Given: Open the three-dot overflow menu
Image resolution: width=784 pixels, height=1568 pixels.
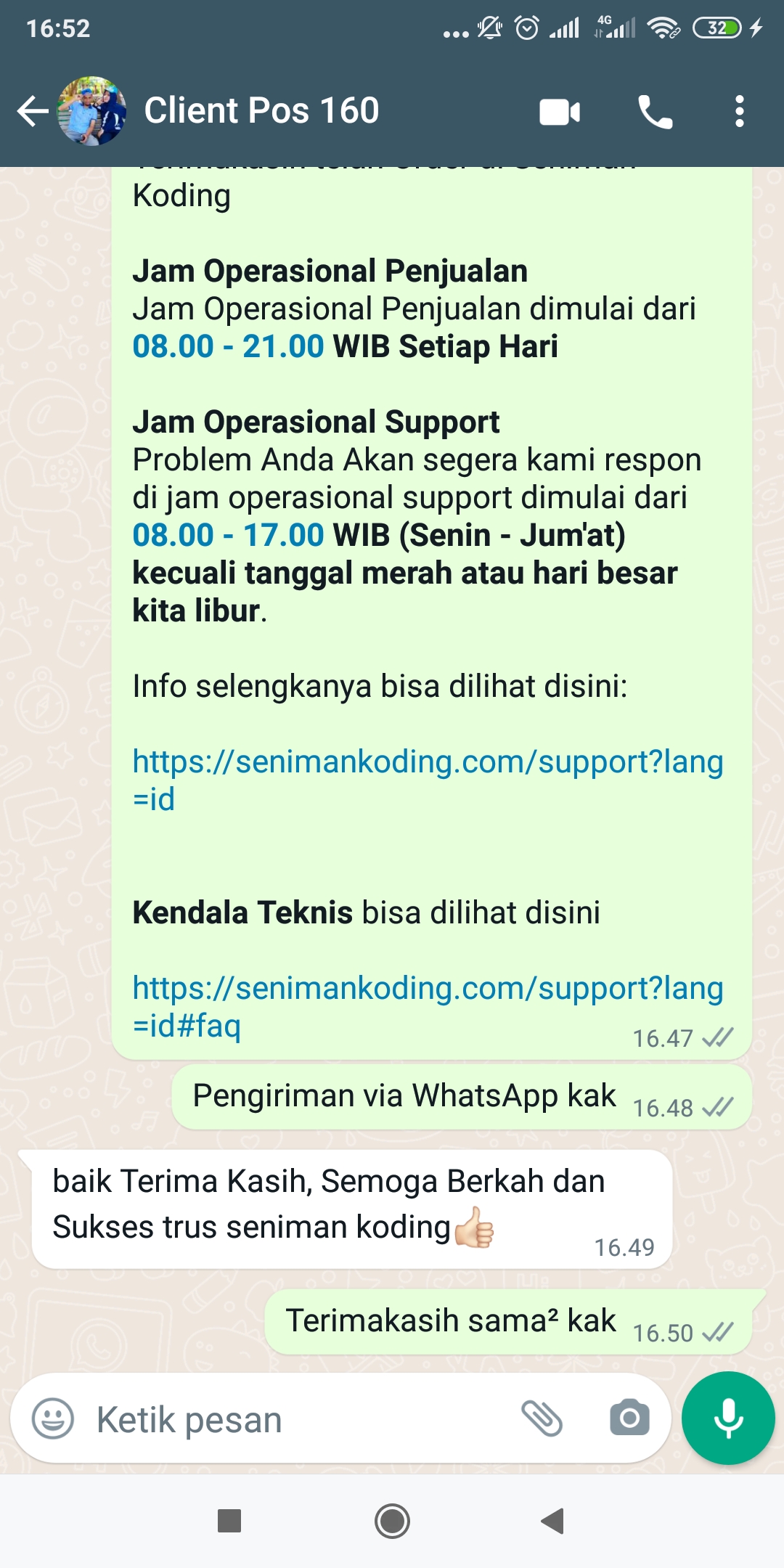Looking at the screenshot, I should pyautogui.click(x=739, y=111).
